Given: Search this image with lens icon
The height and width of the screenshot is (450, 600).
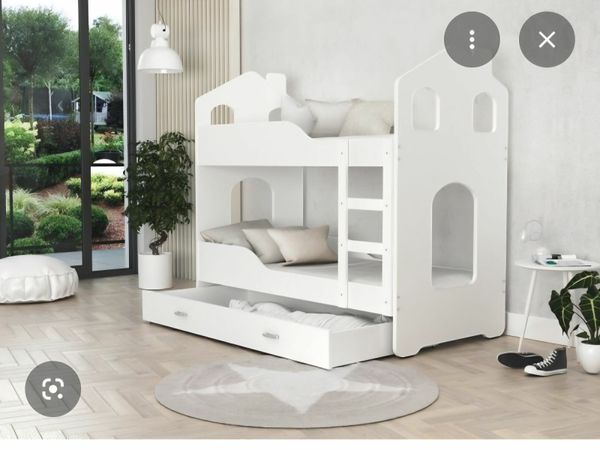Looking at the screenshot, I should 52,389.
